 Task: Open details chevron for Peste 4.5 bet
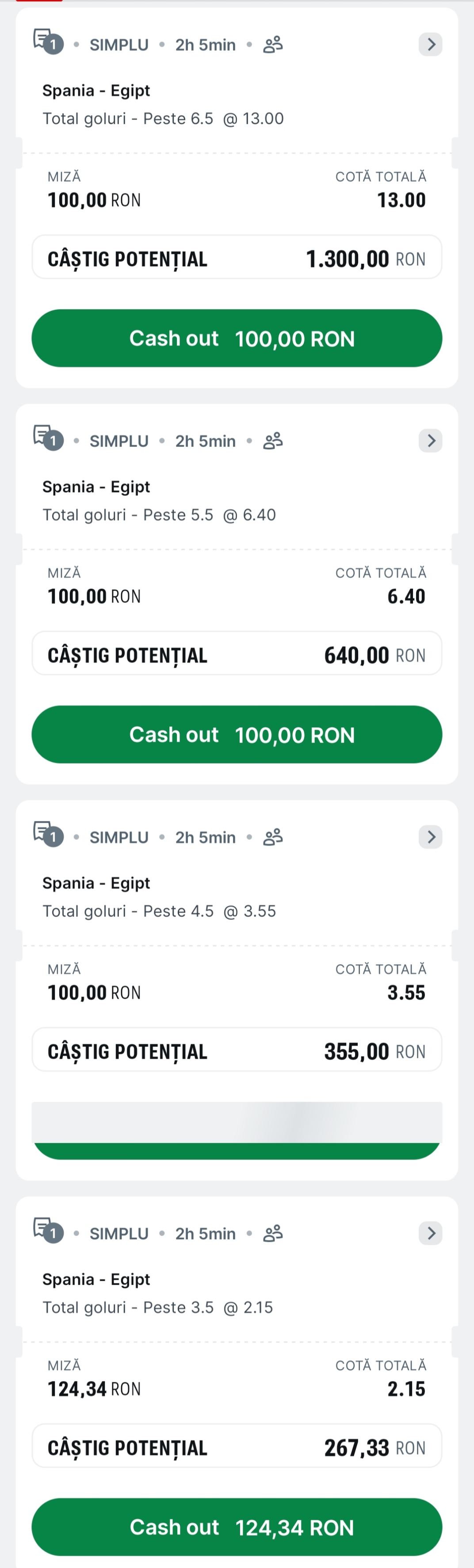pos(430,837)
